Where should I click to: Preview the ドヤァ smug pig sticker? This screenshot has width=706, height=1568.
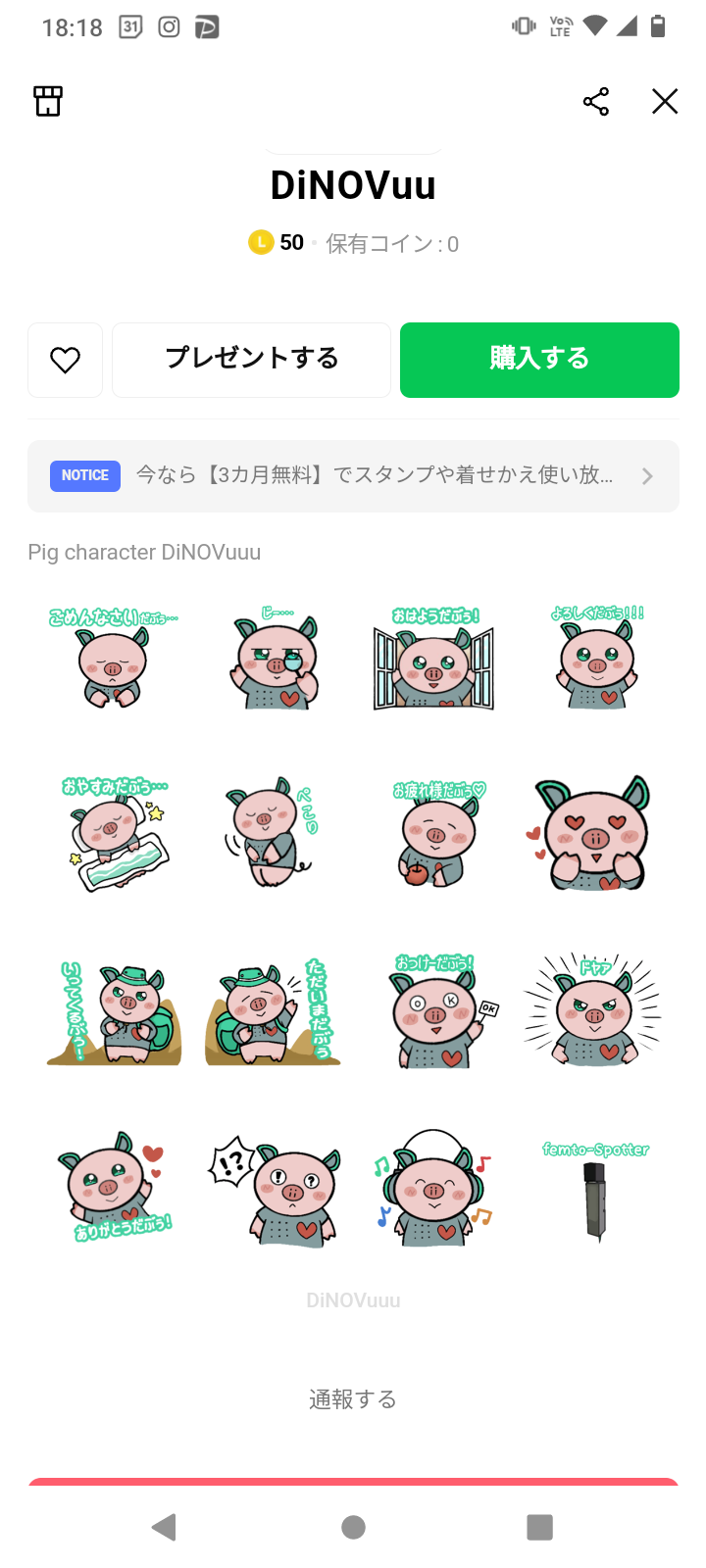(x=593, y=1010)
